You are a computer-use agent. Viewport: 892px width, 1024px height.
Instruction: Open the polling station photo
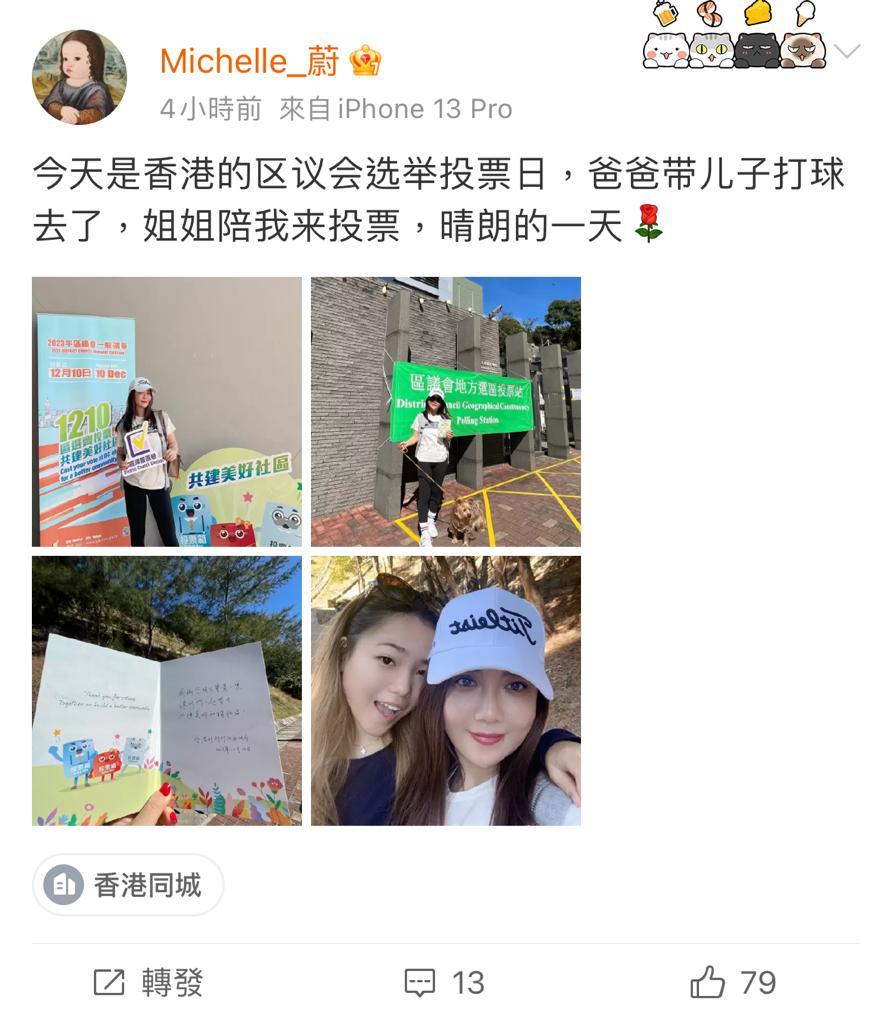(x=445, y=411)
